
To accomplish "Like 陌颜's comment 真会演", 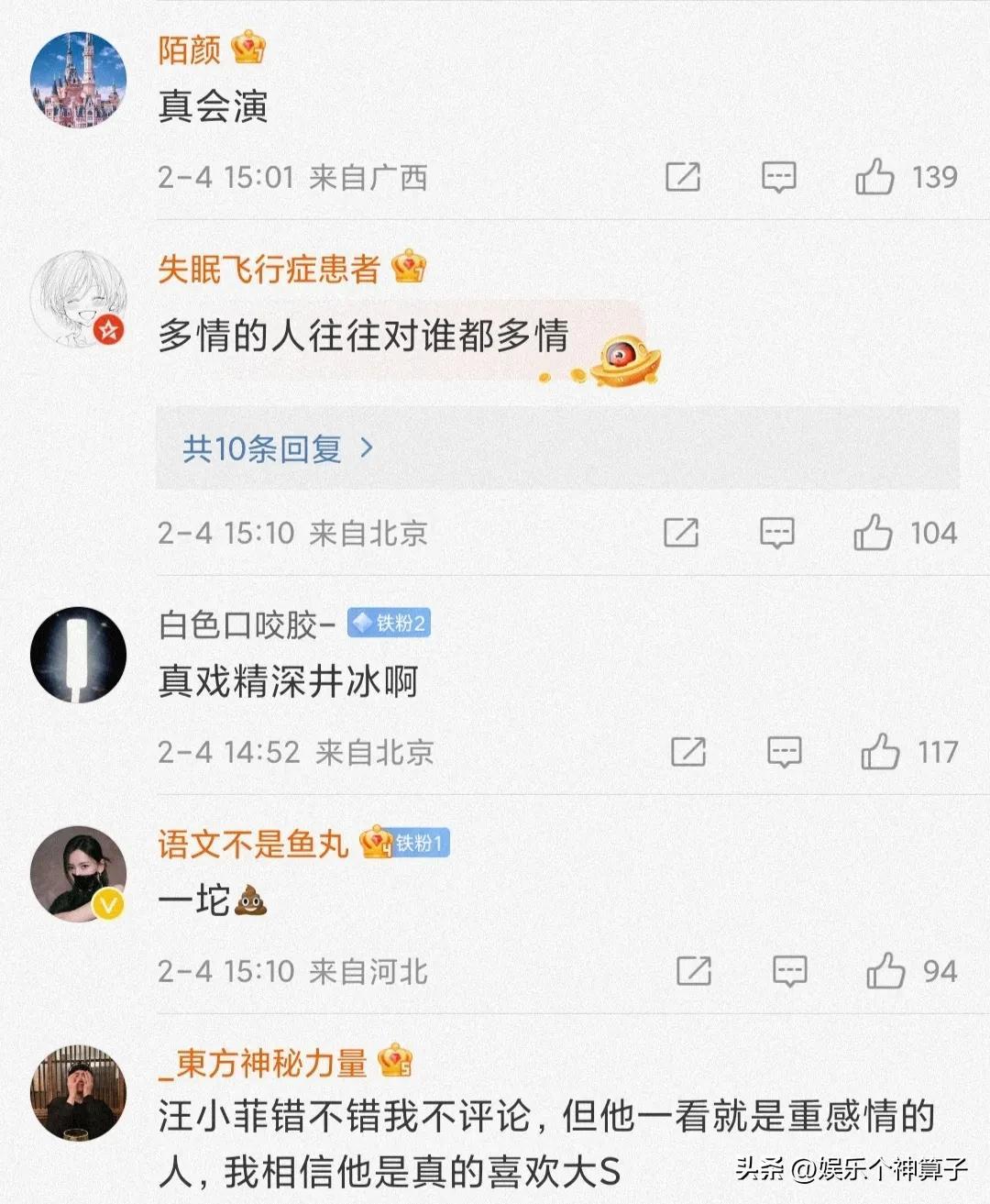I will tap(874, 176).
